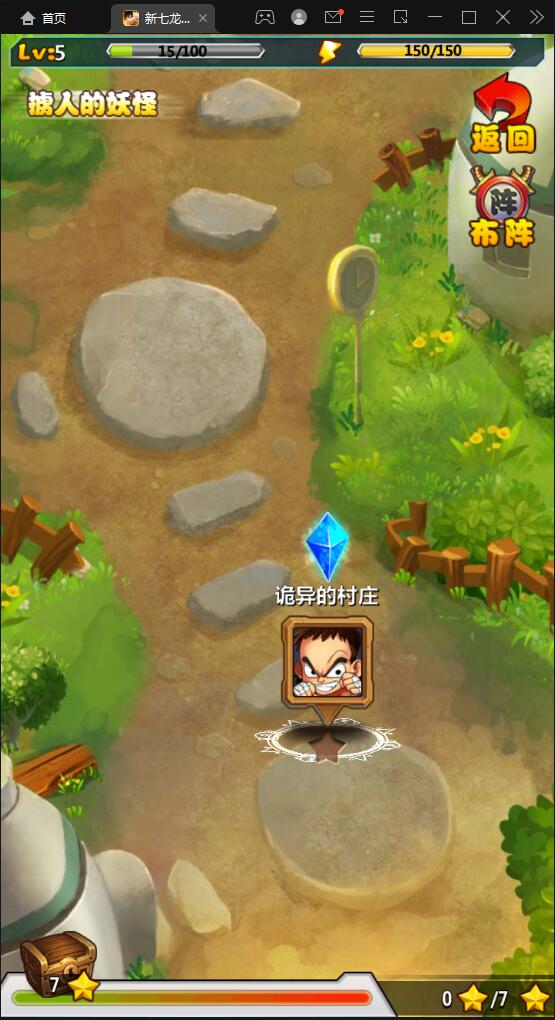Open the 布阵 formation button
The height and width of the screenshot is (1020, 555).
pos(502,207)
